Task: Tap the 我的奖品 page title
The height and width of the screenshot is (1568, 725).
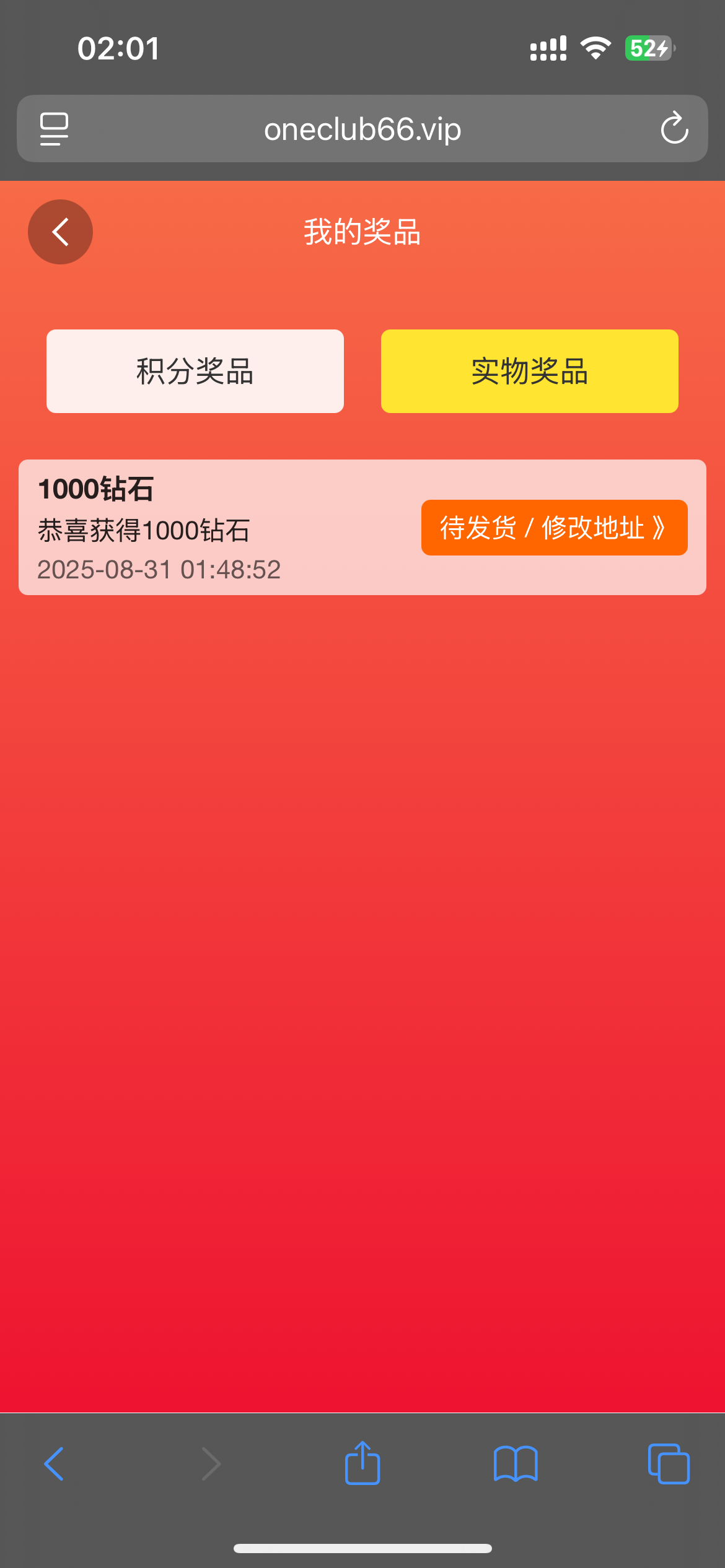Action: [362, 232]
